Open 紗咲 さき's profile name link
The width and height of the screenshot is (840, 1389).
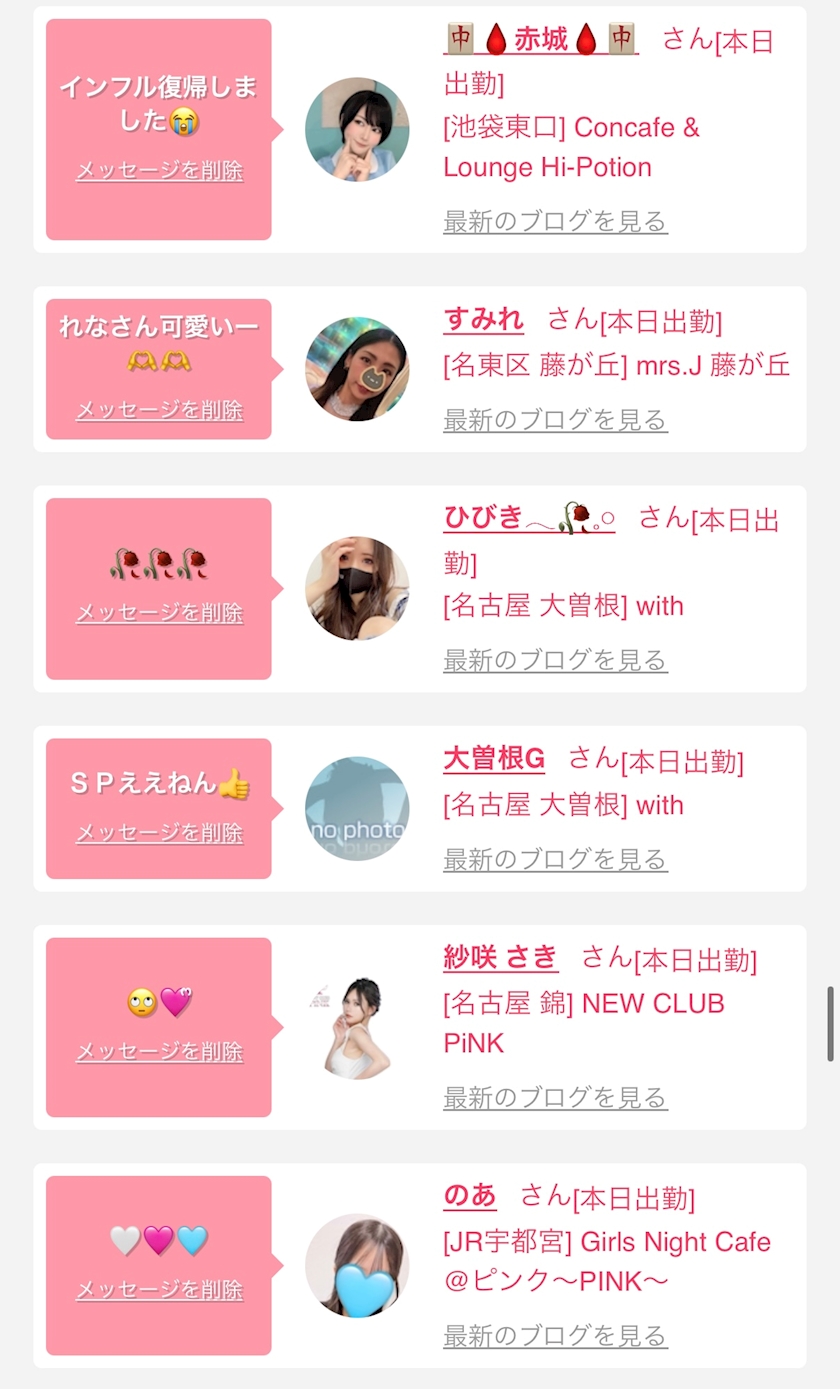pos(501,957)
